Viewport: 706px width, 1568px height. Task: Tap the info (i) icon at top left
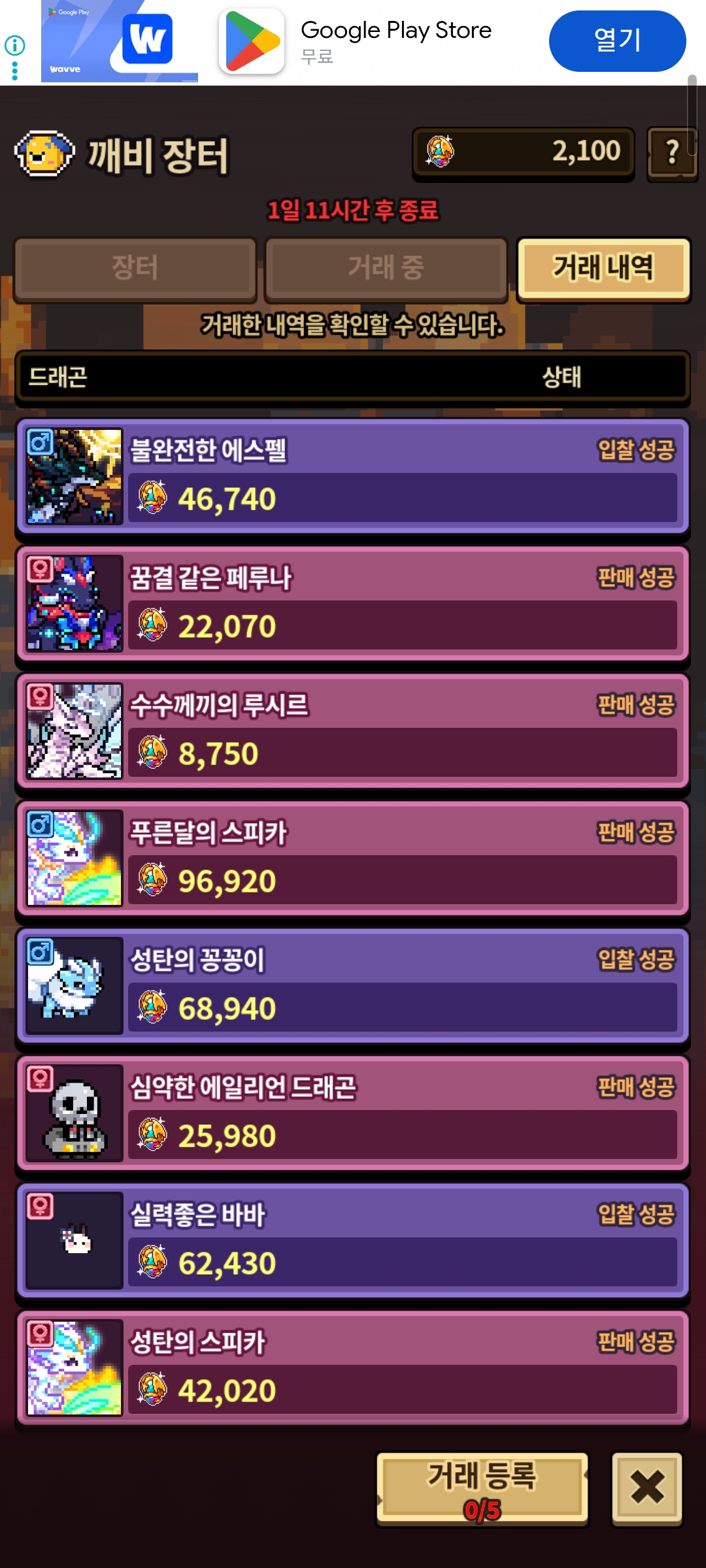pos(14,44)
